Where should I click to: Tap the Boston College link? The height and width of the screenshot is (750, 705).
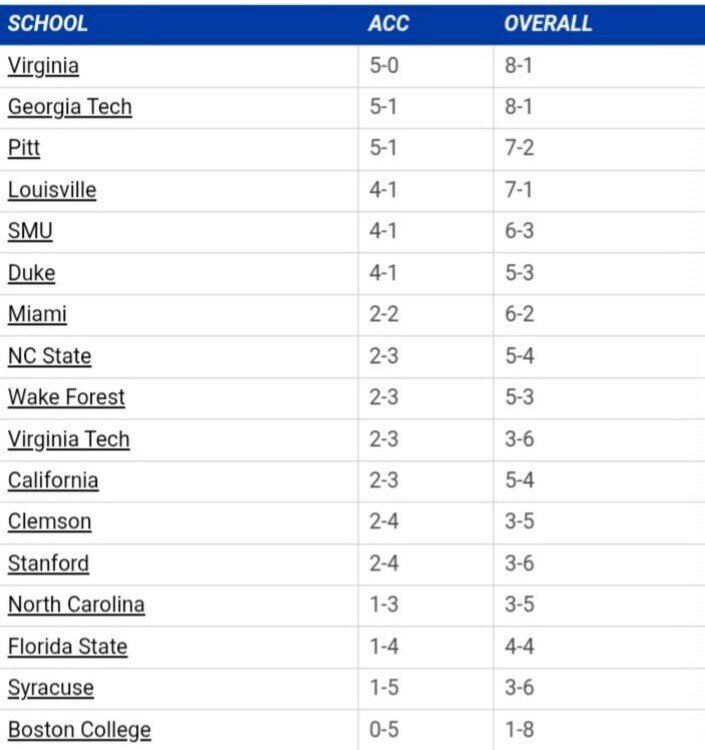pyautogui.click(x=79, y=729)
